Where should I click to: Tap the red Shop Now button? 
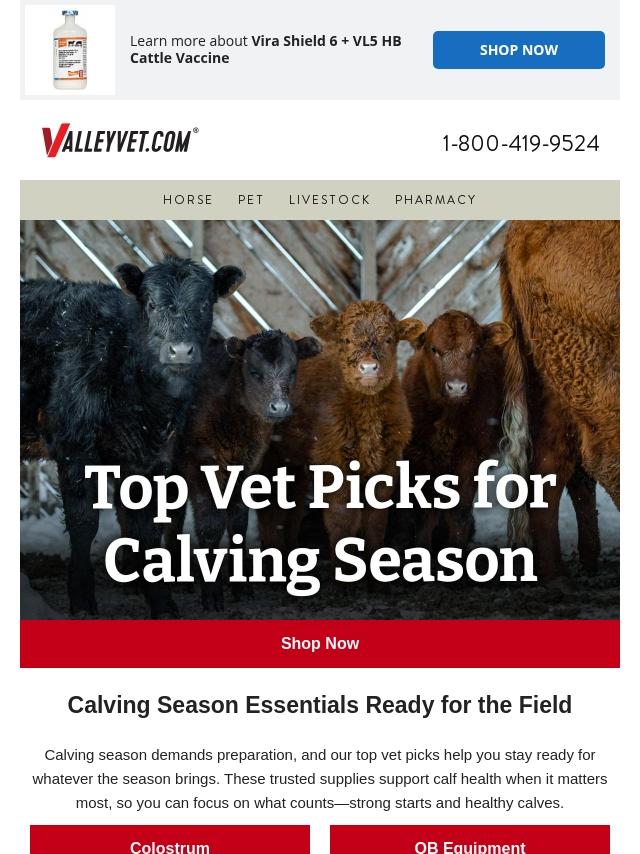pyautogui.click(x=320, y=644)
